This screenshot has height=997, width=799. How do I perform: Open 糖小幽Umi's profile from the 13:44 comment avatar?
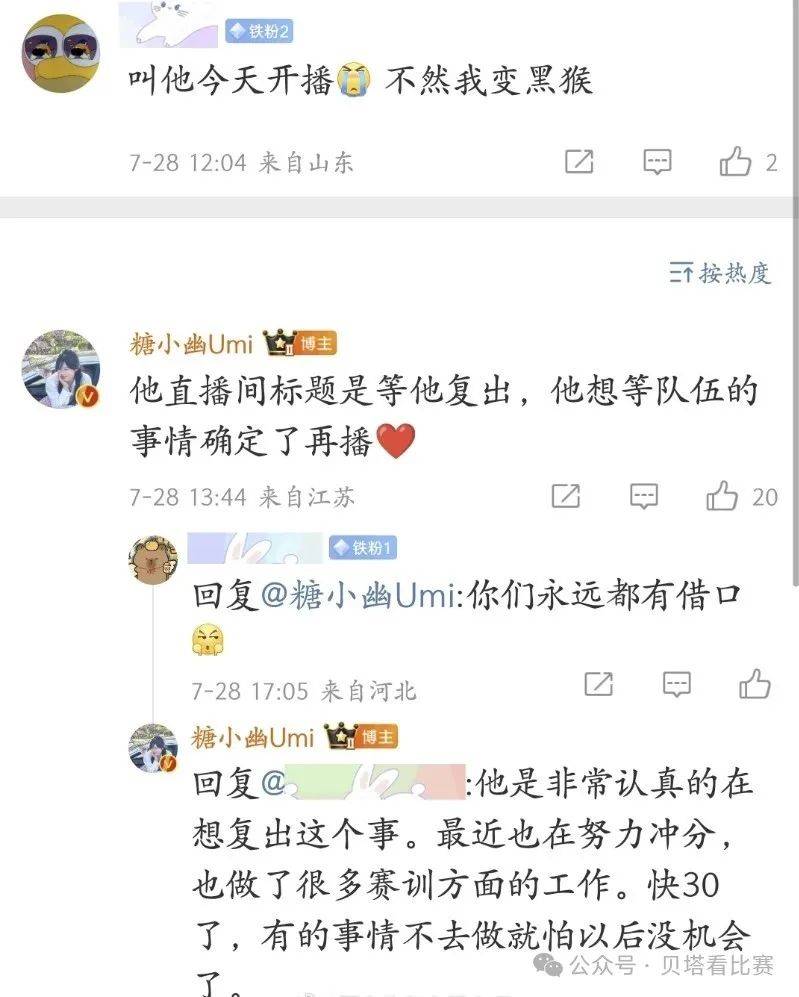pyautogui.click(x=62, y=369)
